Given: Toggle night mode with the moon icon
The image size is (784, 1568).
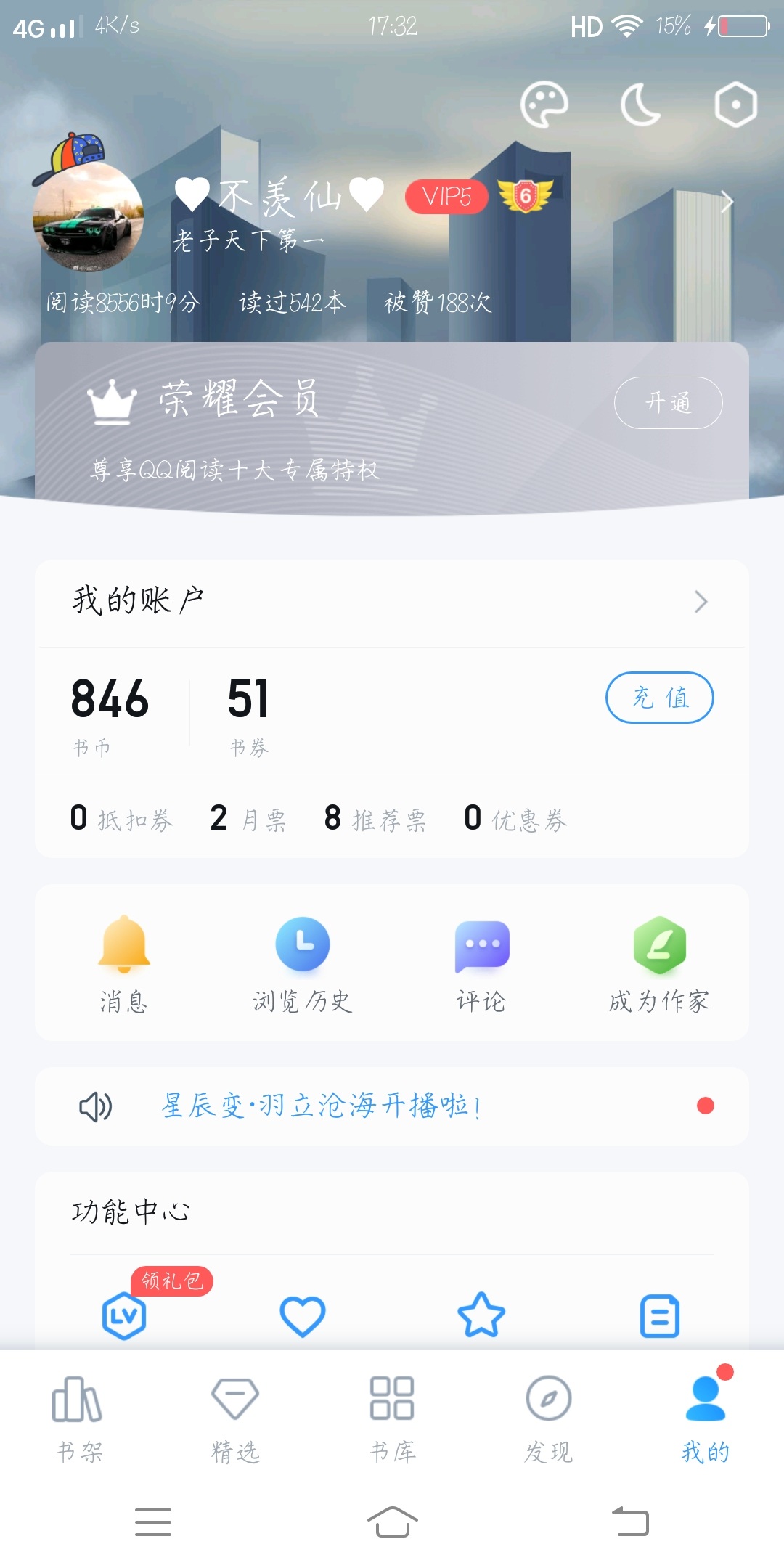Looking at the screenshot, I should pos(640,106).
